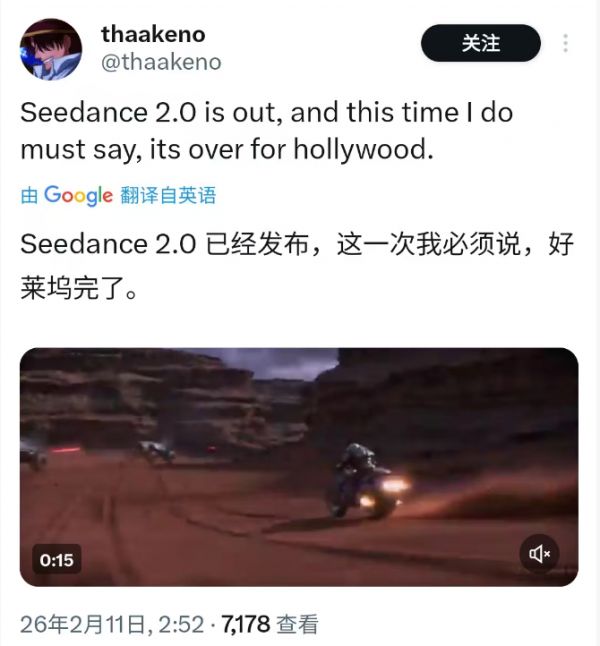Unmute the video with the speaker icon
Screen dimensions: 600x646
pos(539,554)
